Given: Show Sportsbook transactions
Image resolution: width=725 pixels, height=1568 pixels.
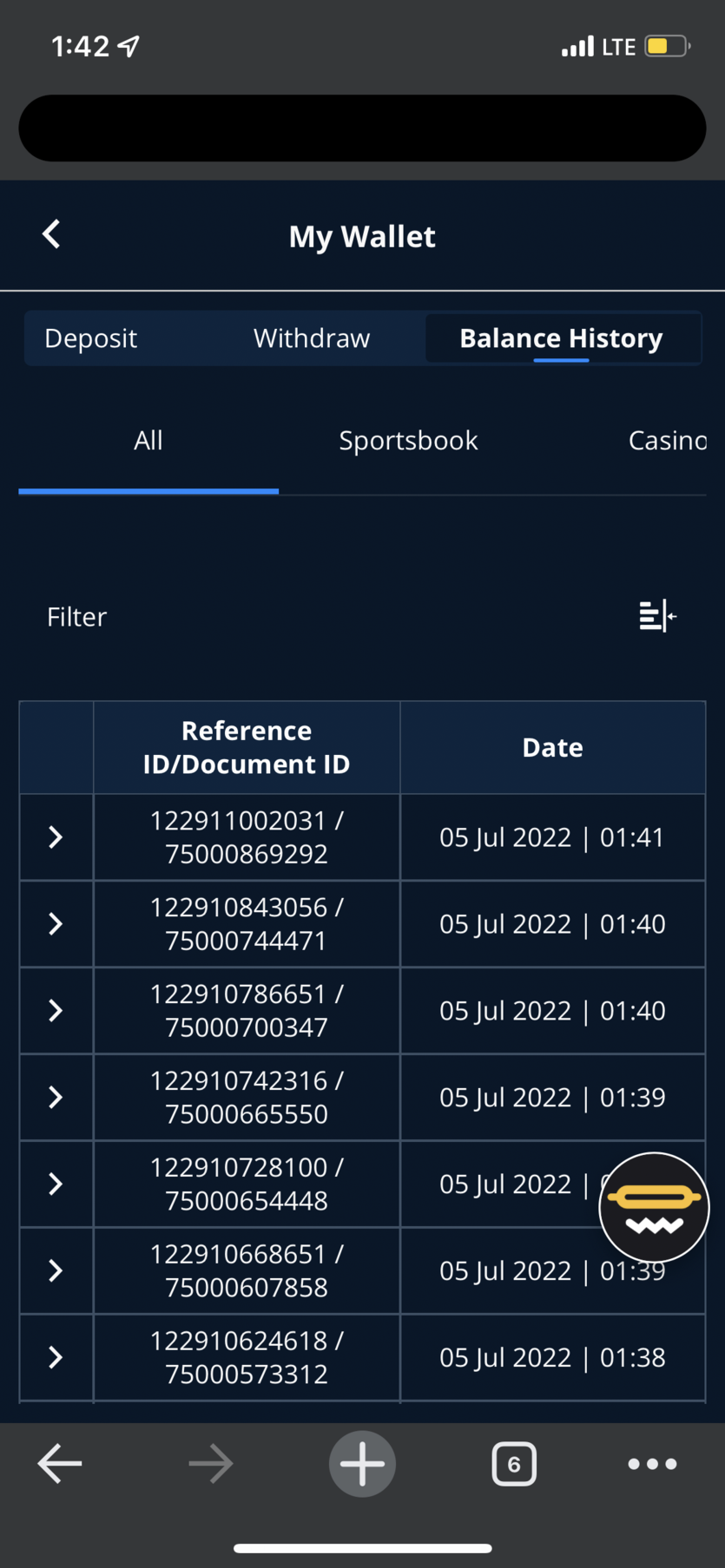Looking at the screenshot, I should pos(408,440).
